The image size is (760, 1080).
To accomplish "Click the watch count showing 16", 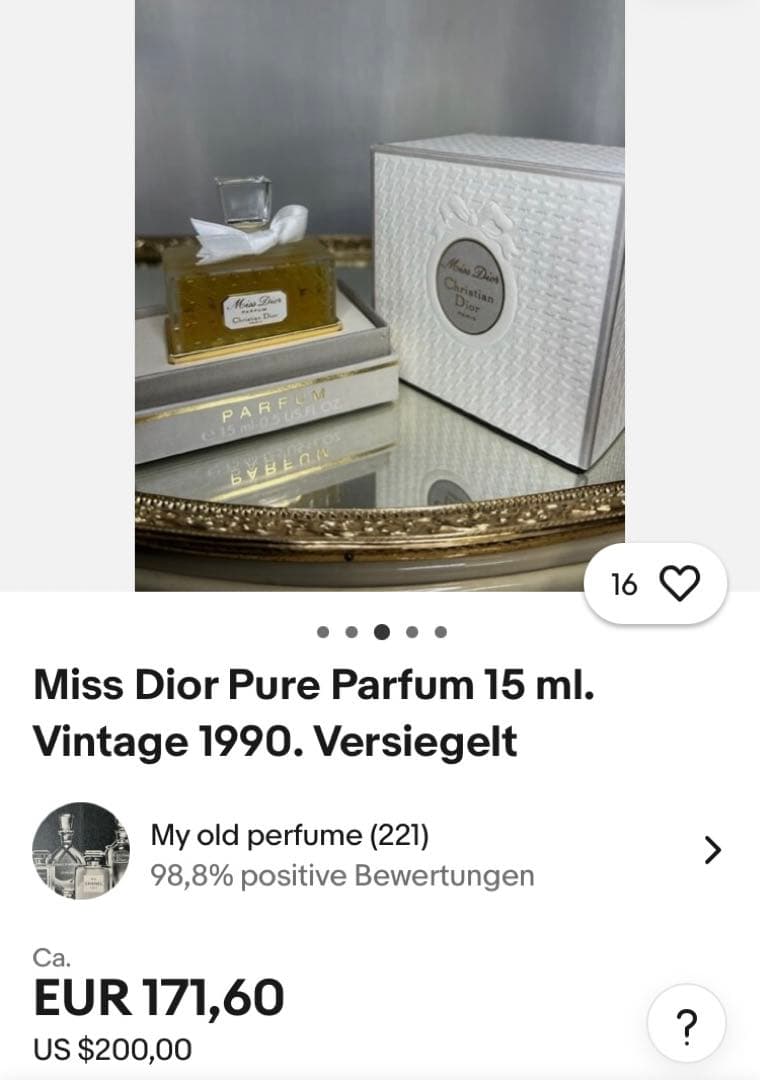I will coord(625,583).
